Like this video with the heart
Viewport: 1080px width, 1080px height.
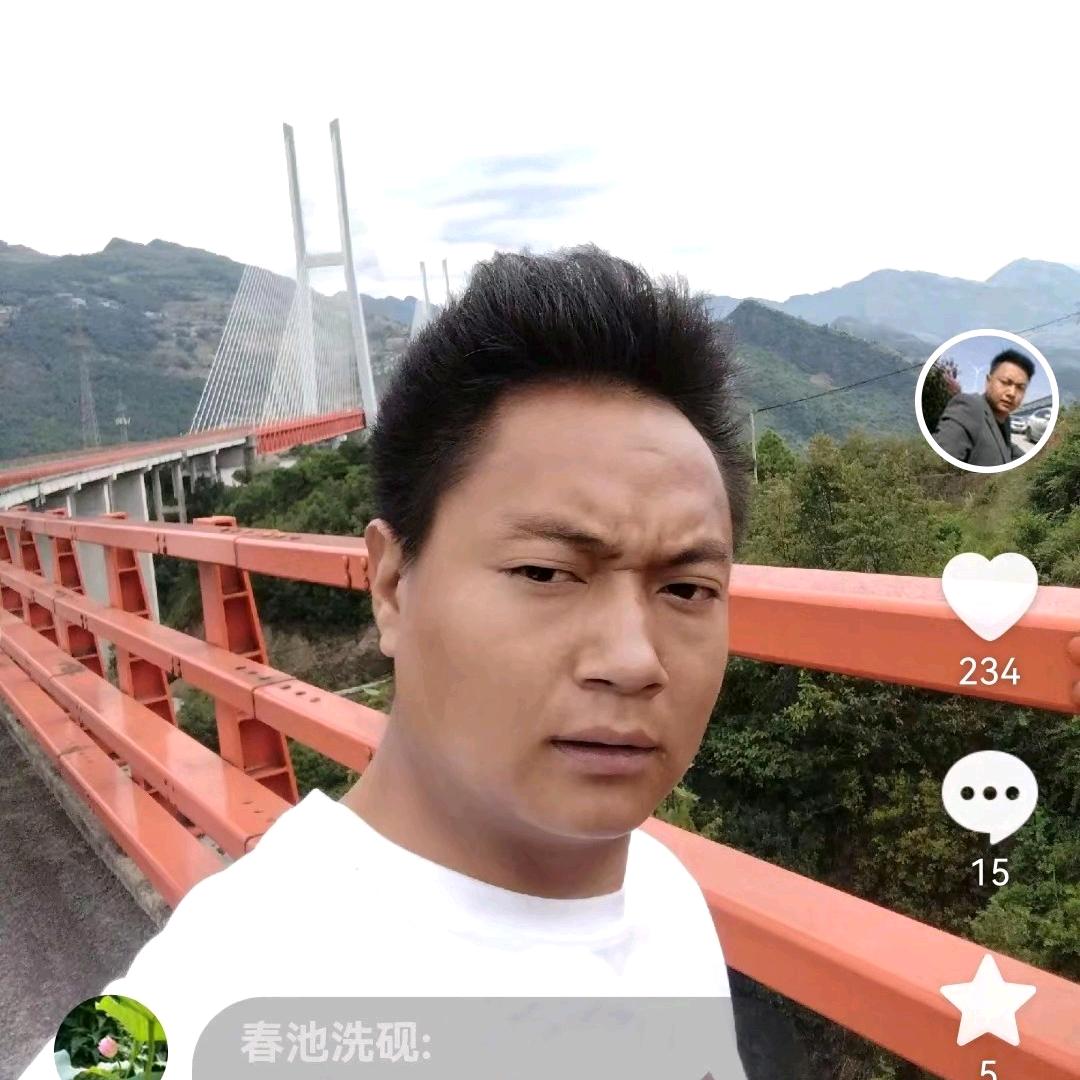click(989, 596)
